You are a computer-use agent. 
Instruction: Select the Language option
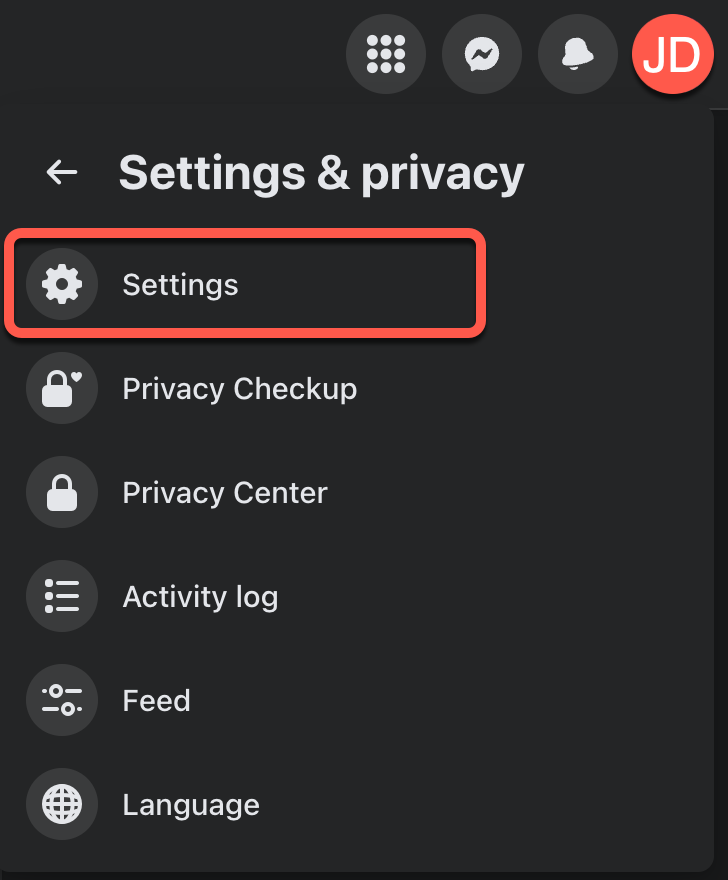click(190, 805)
